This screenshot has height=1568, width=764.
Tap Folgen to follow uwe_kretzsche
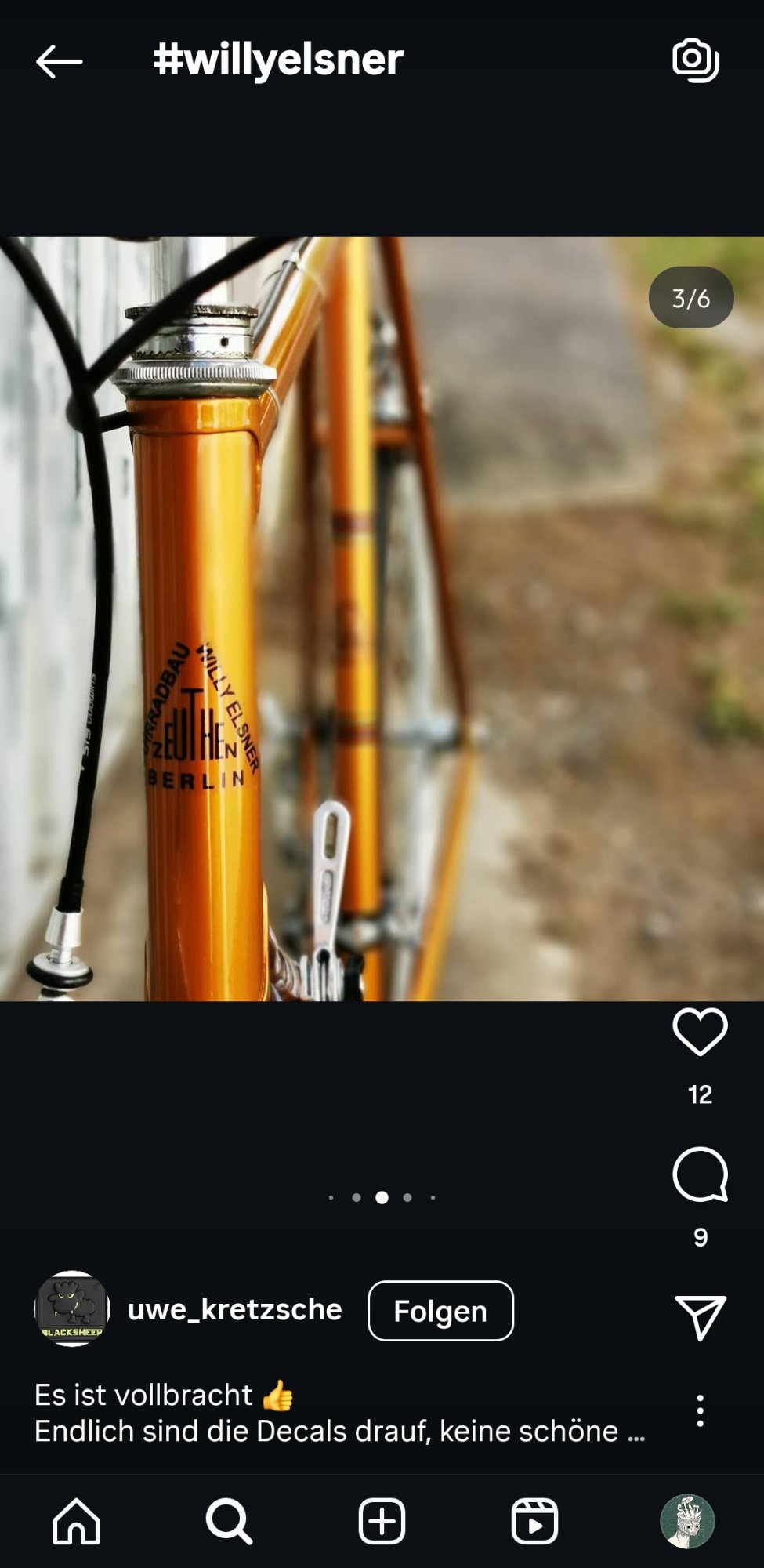[x=440, y=1311]
